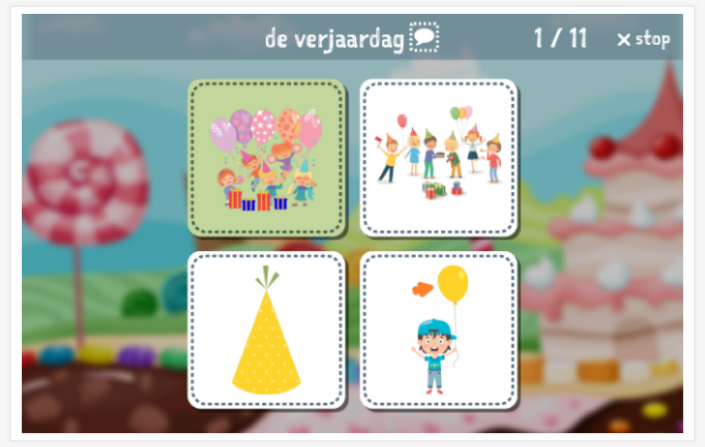Choose the card with children celebrating

pyautogui.click(x=438, y=158)
